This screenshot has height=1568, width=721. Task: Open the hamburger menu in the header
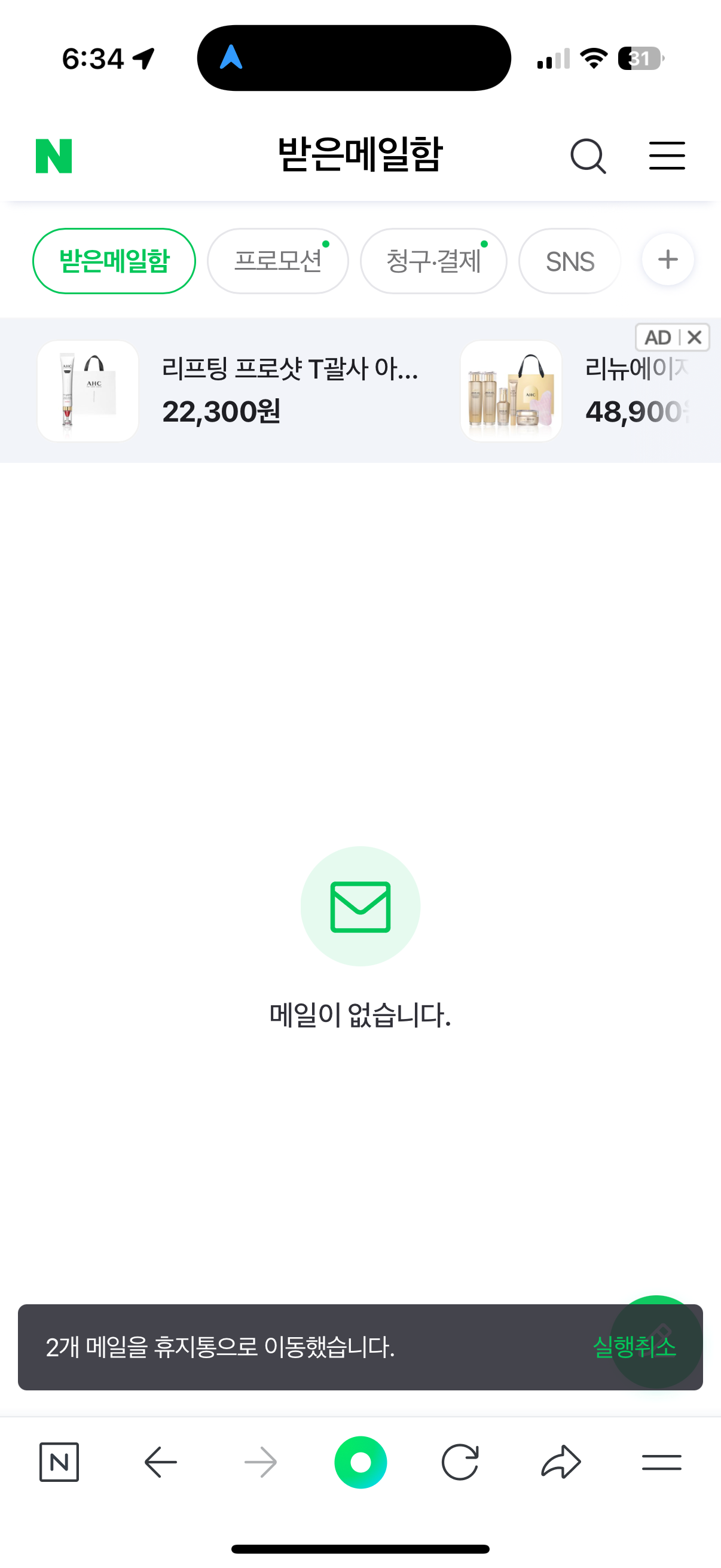point(666,156)
